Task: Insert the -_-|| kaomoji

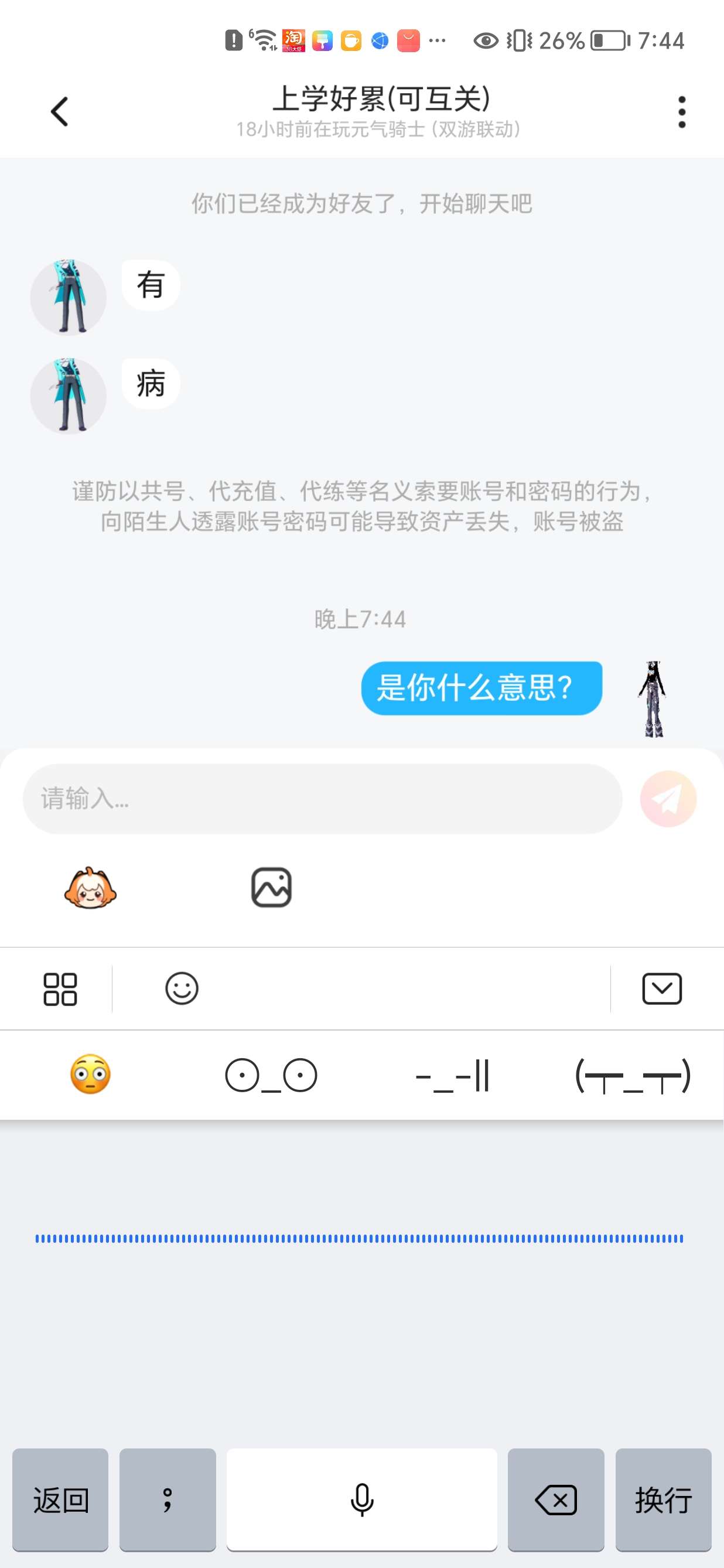Action: coord(453,1076)
